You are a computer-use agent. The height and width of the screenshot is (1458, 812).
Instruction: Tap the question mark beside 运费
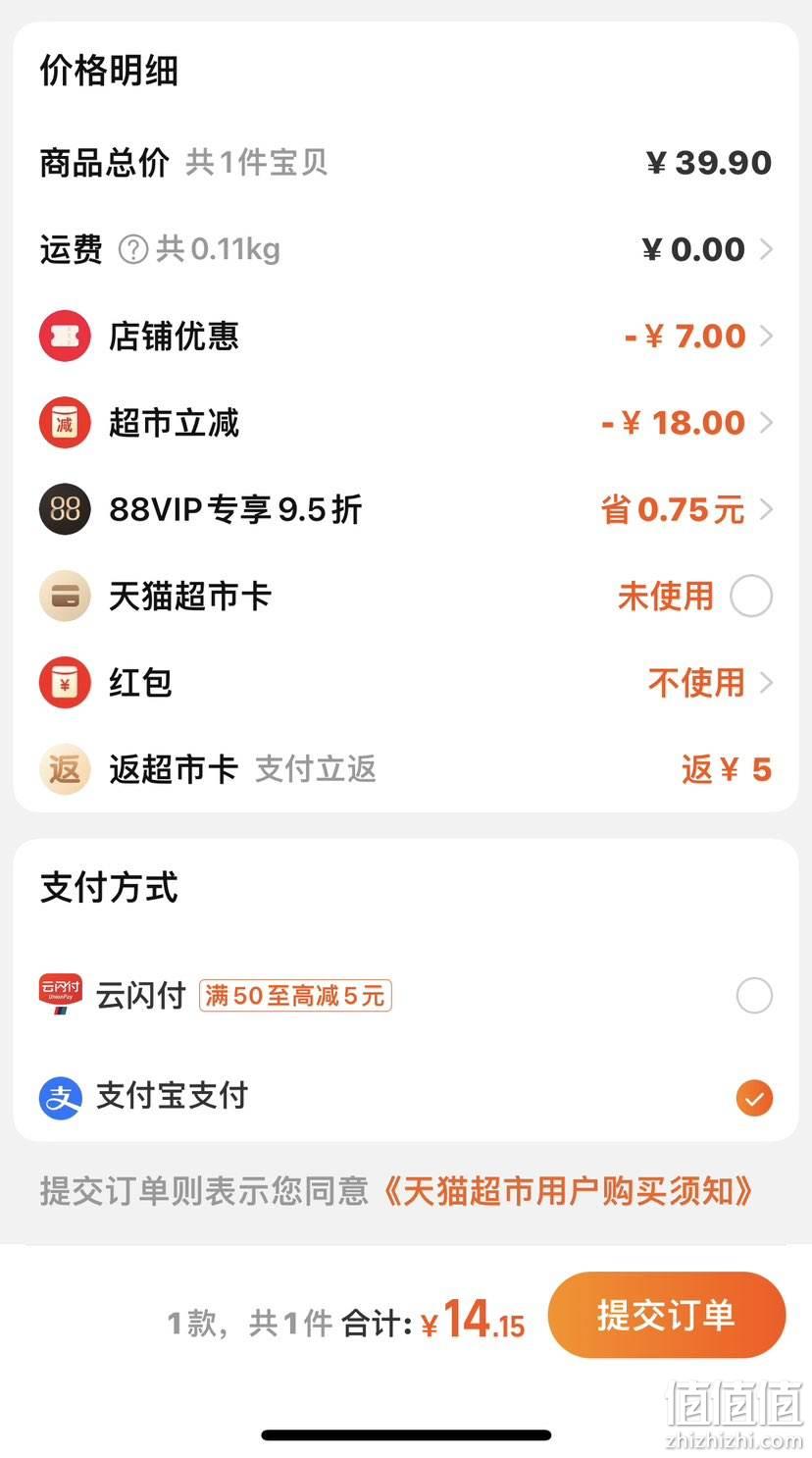[133, 250]
